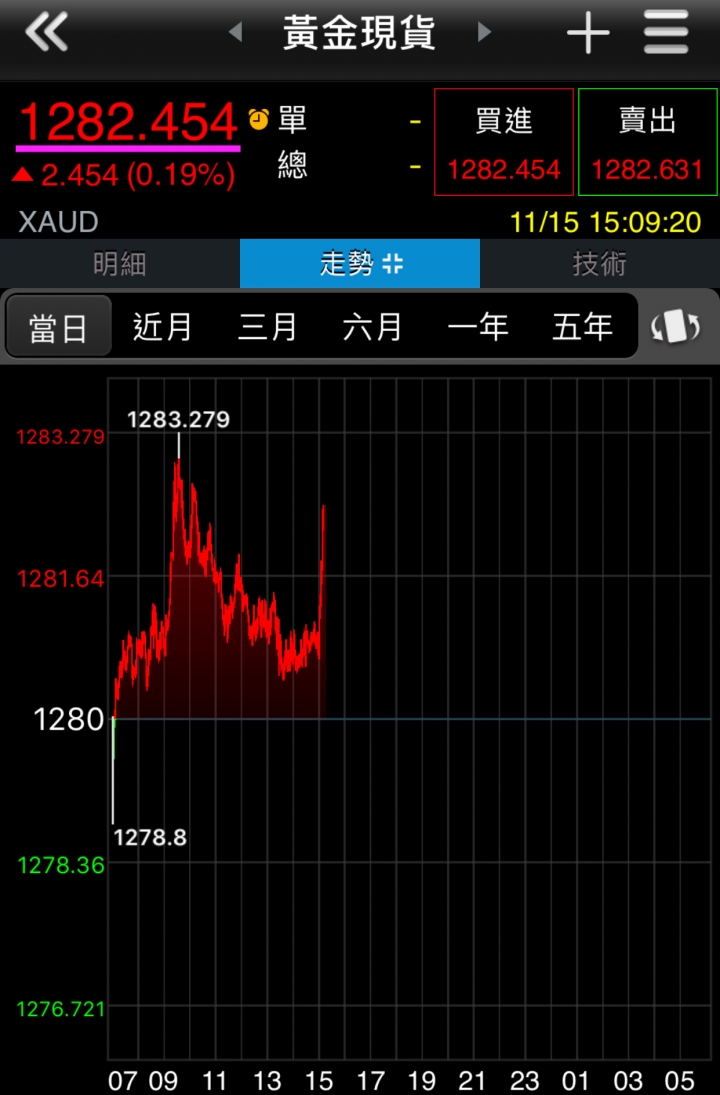The width and height of the screenshot is (720, 1095).
Task: Select the 近月 chart range
Action: 163,327
